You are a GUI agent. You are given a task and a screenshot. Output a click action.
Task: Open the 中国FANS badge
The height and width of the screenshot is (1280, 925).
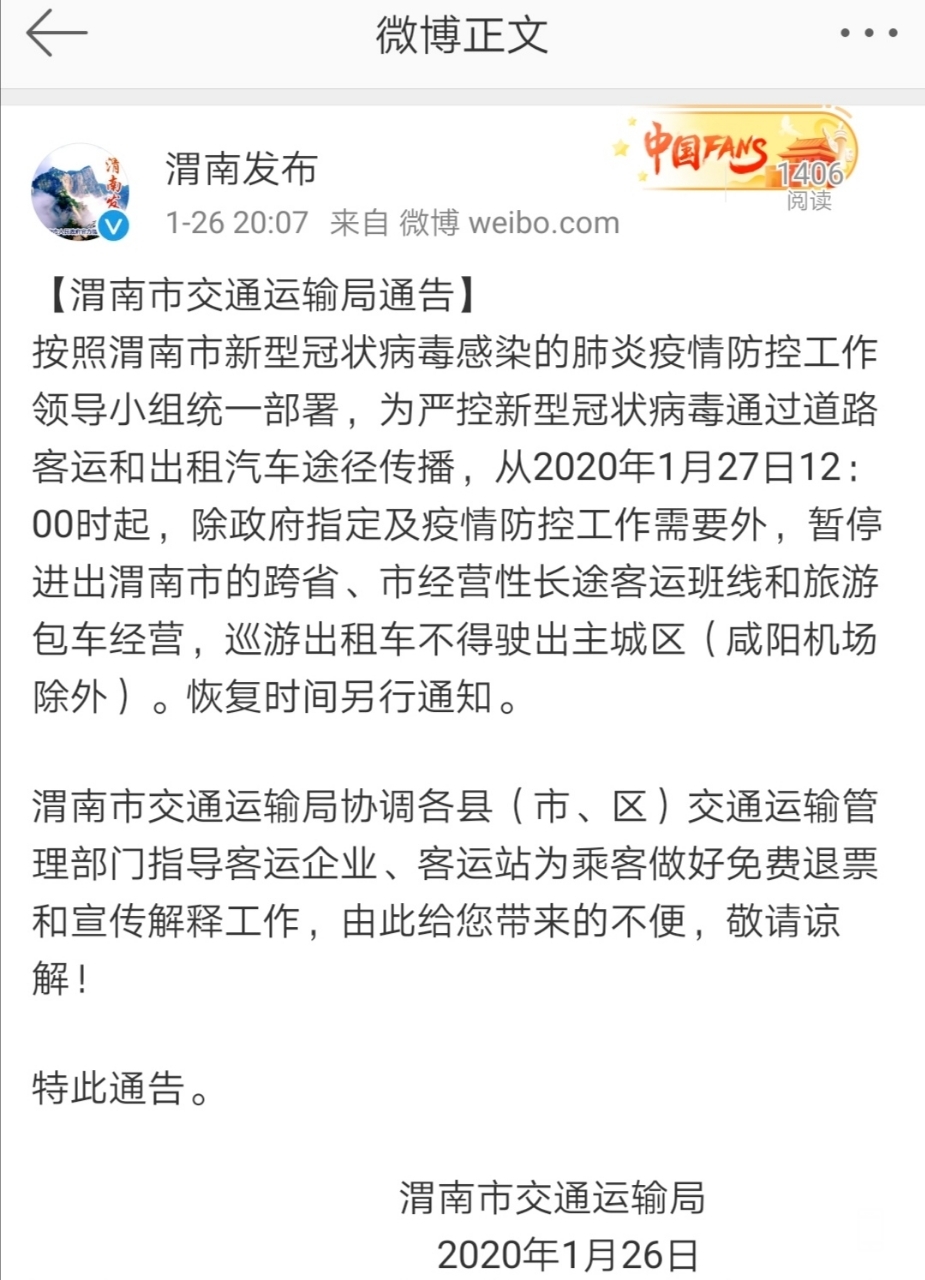click(x=734, y=152)
